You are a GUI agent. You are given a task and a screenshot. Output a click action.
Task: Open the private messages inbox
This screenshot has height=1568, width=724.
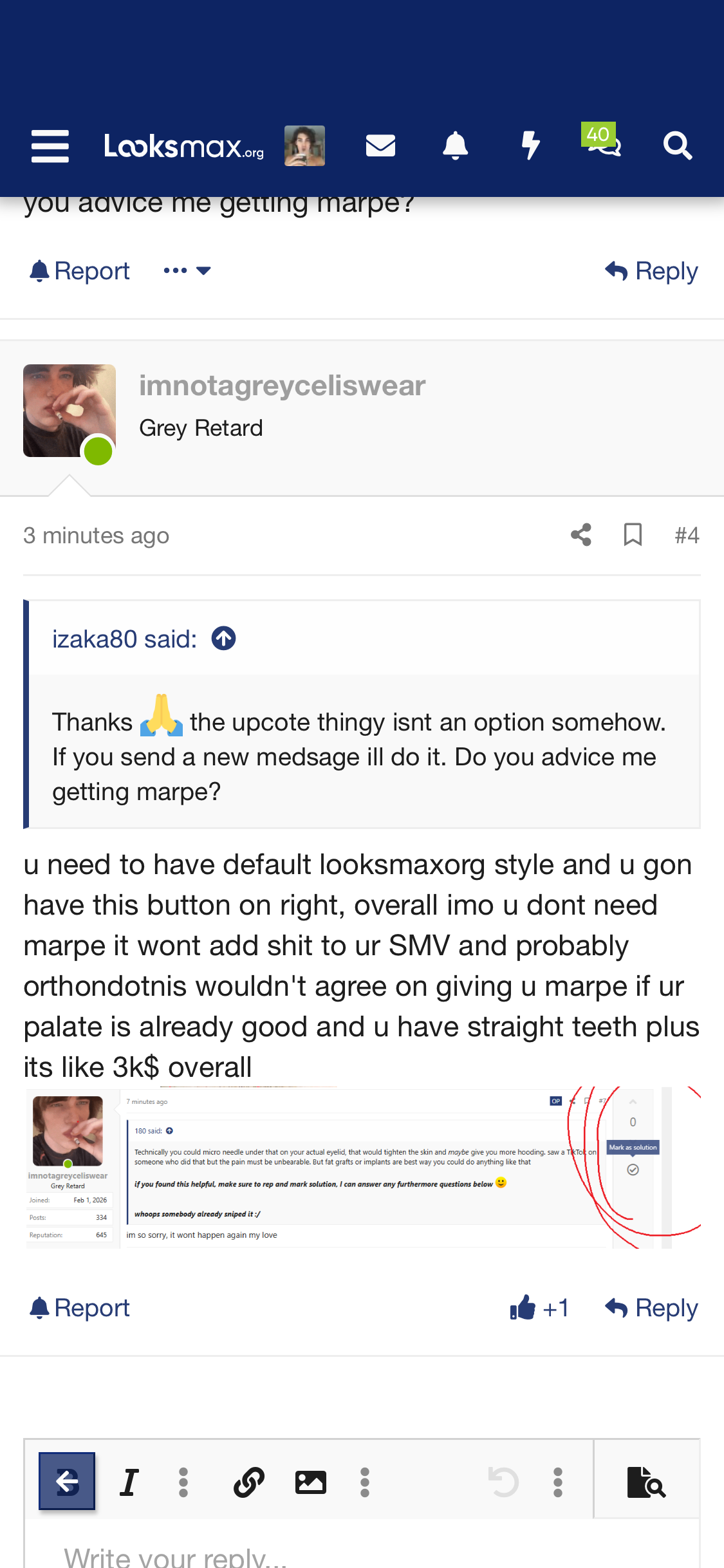coord(380,146)
